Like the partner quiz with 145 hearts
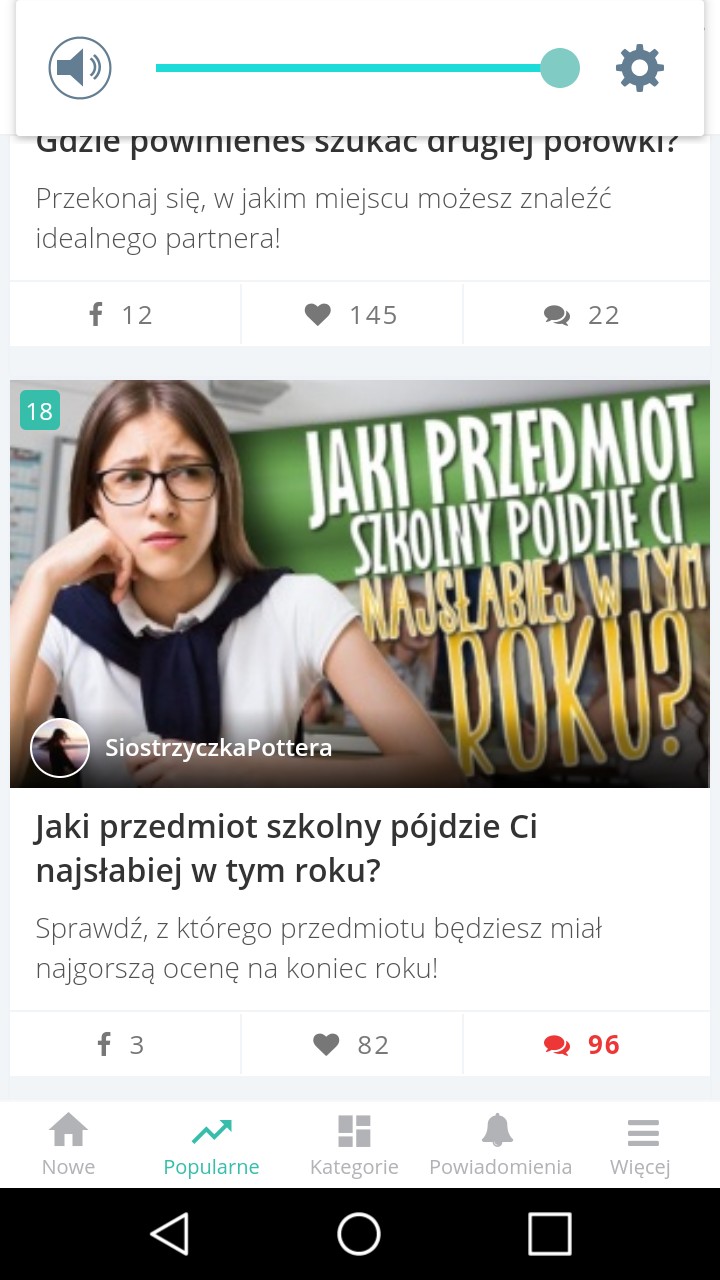The width and height of the screenshot is (720, 1280). 352,315
